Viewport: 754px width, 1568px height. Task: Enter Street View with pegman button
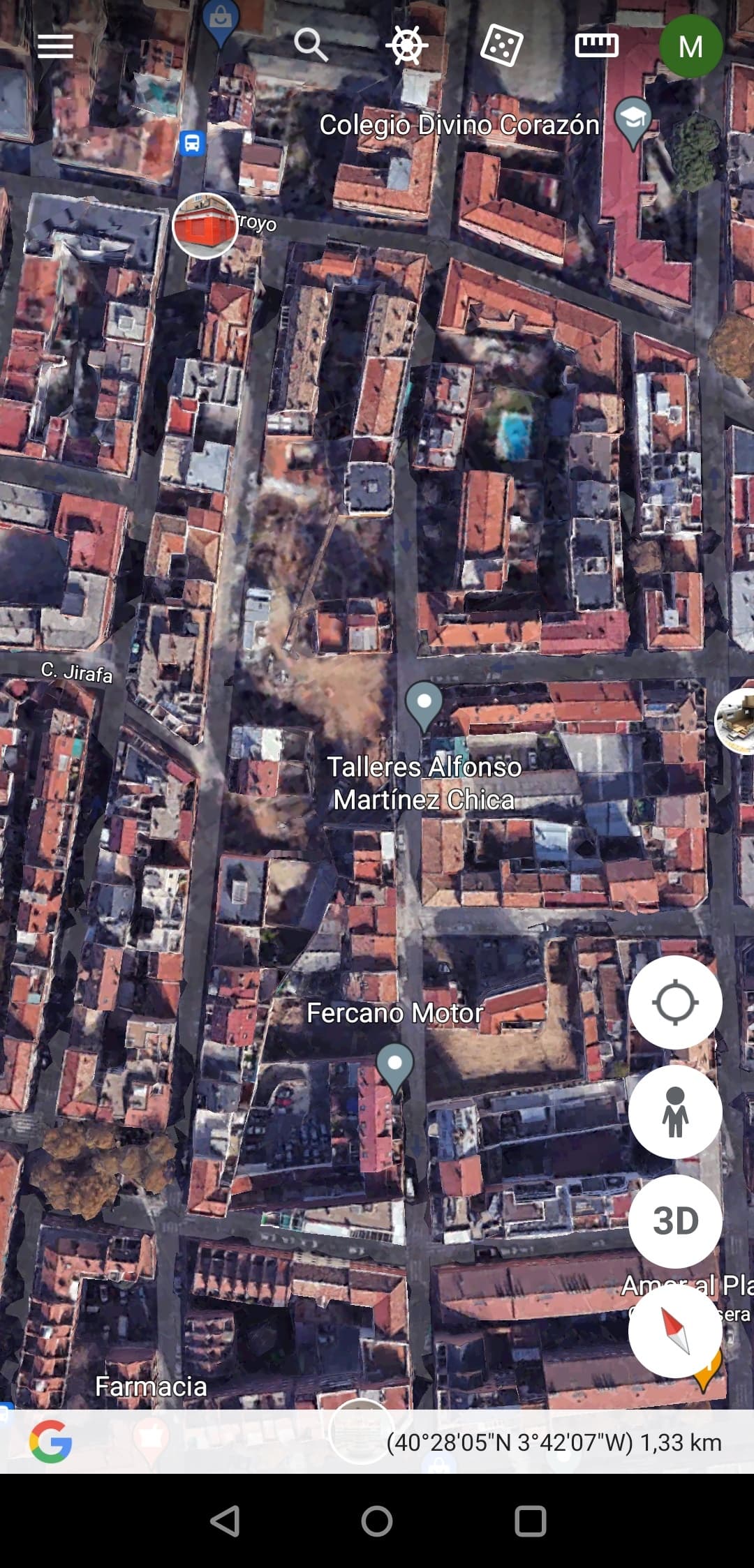click(x=675, y=1112)
